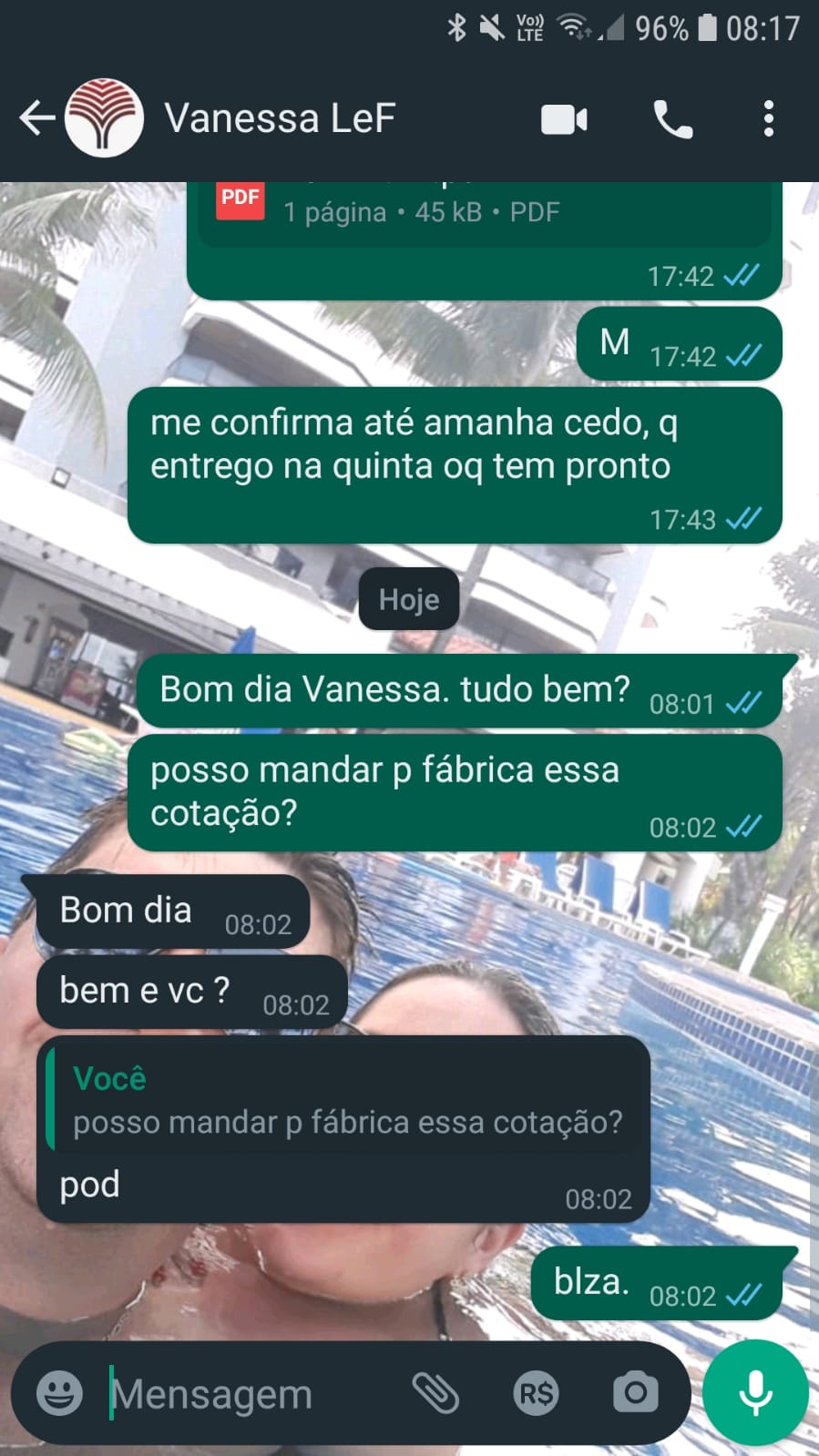
Task: Open the one-page PDF attachment
Action: (x=483, y=211)
